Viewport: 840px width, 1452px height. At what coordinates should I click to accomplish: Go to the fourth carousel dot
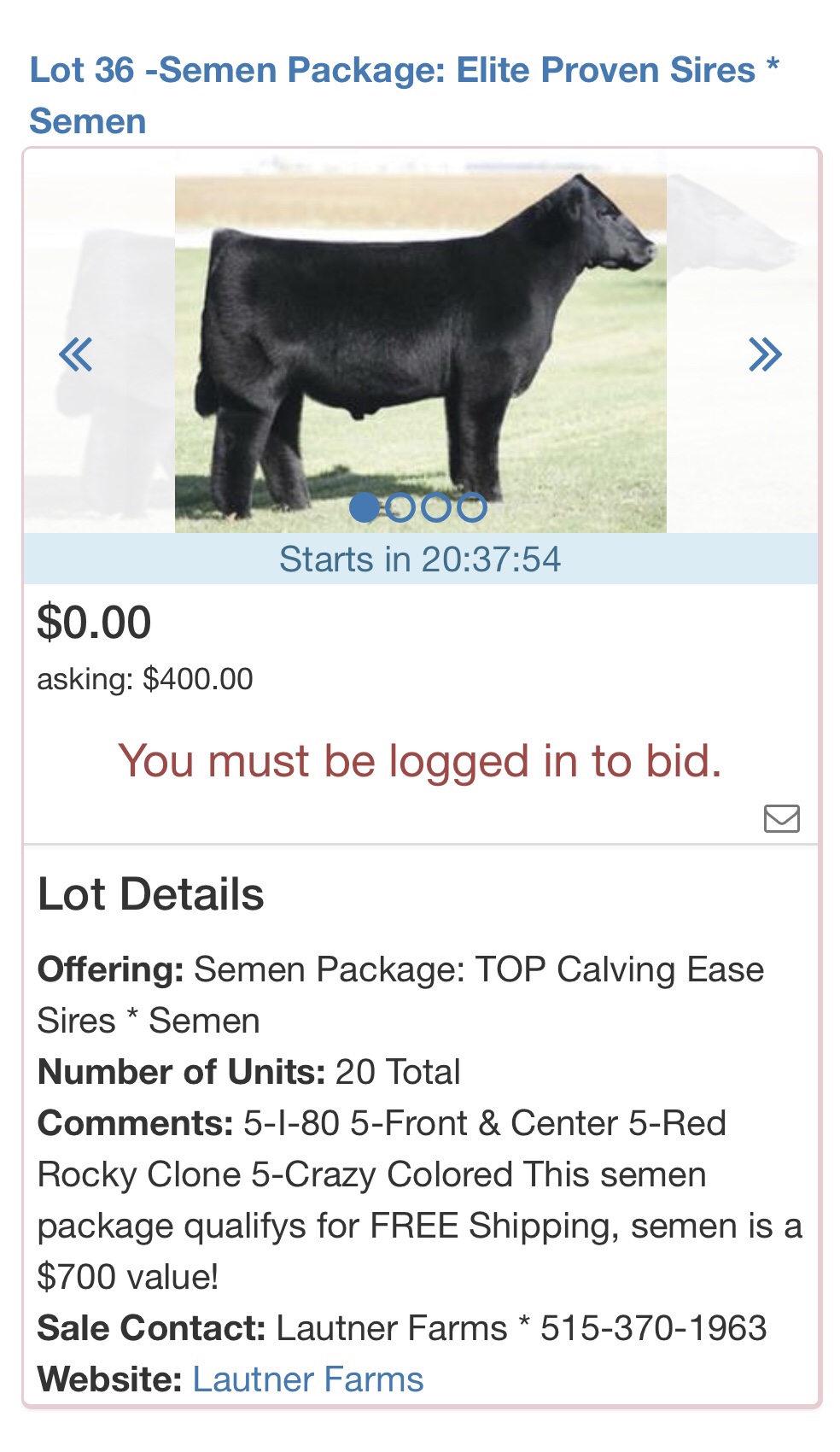(472, 507)
